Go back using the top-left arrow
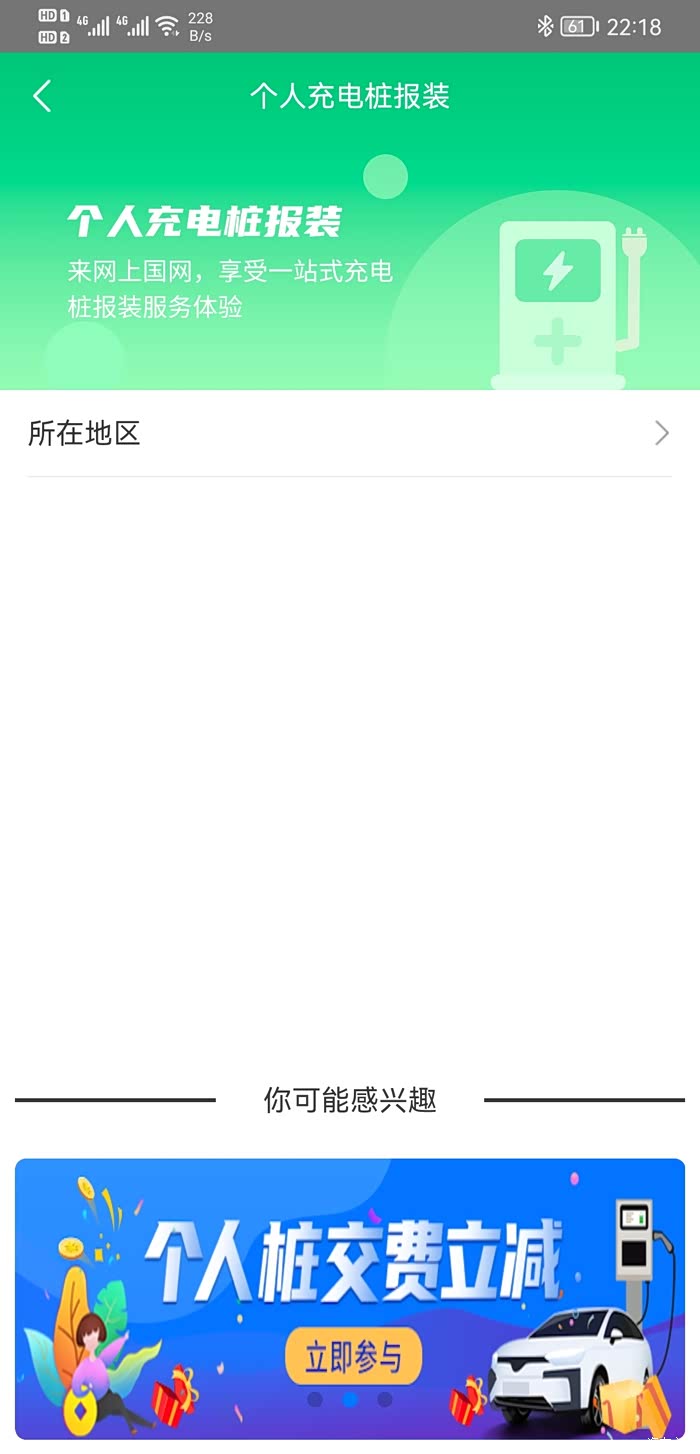 42,96
